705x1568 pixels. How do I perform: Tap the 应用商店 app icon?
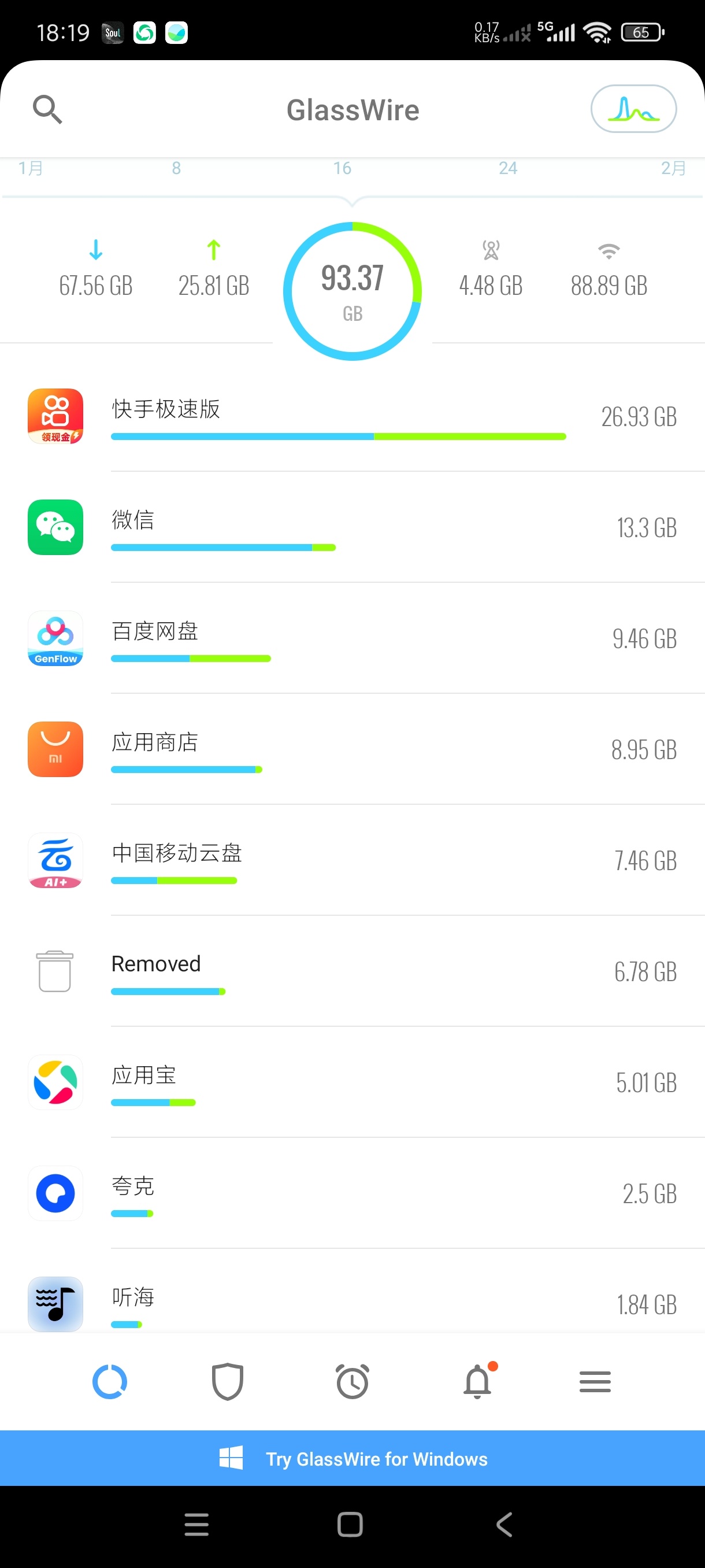tap(55, 749)
